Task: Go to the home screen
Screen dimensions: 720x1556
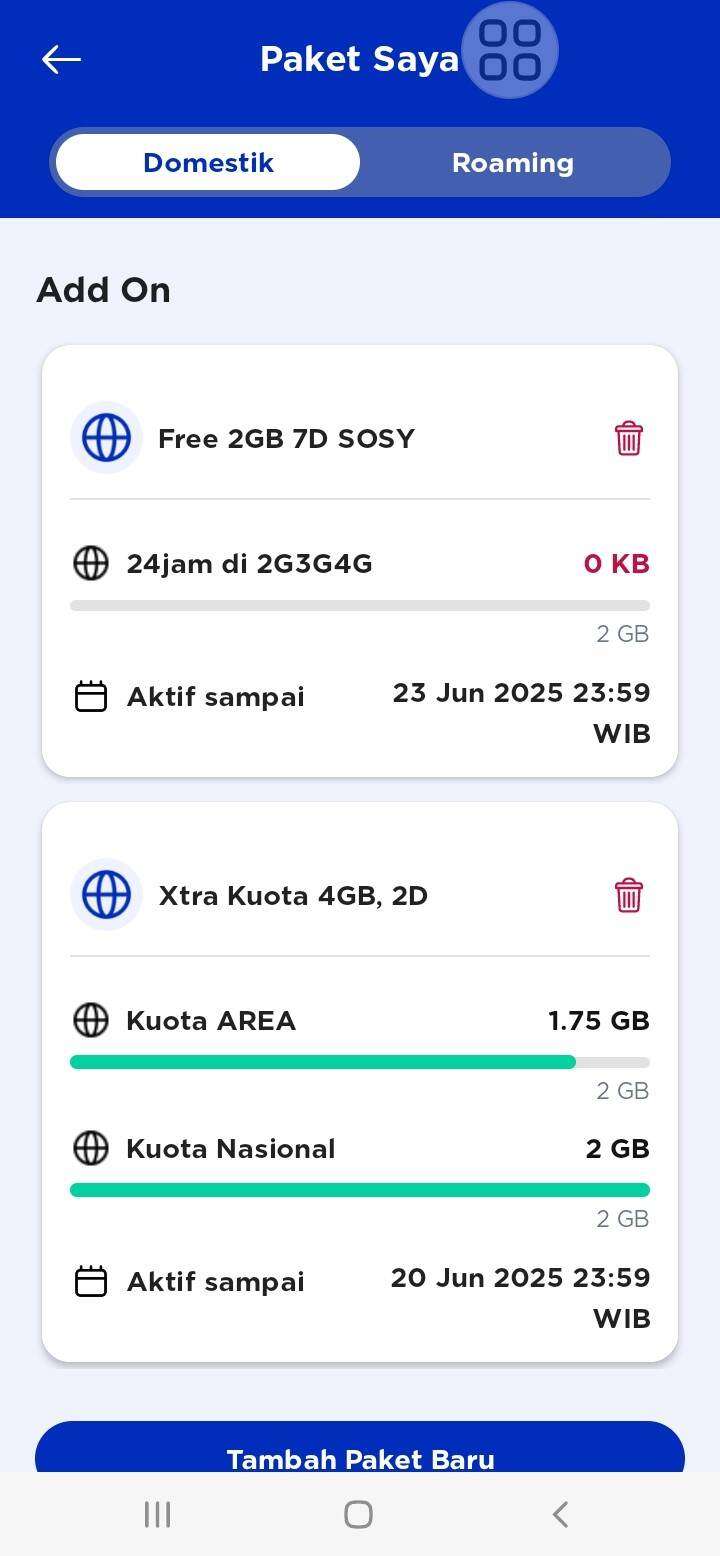Action: tap(359, 1514)
